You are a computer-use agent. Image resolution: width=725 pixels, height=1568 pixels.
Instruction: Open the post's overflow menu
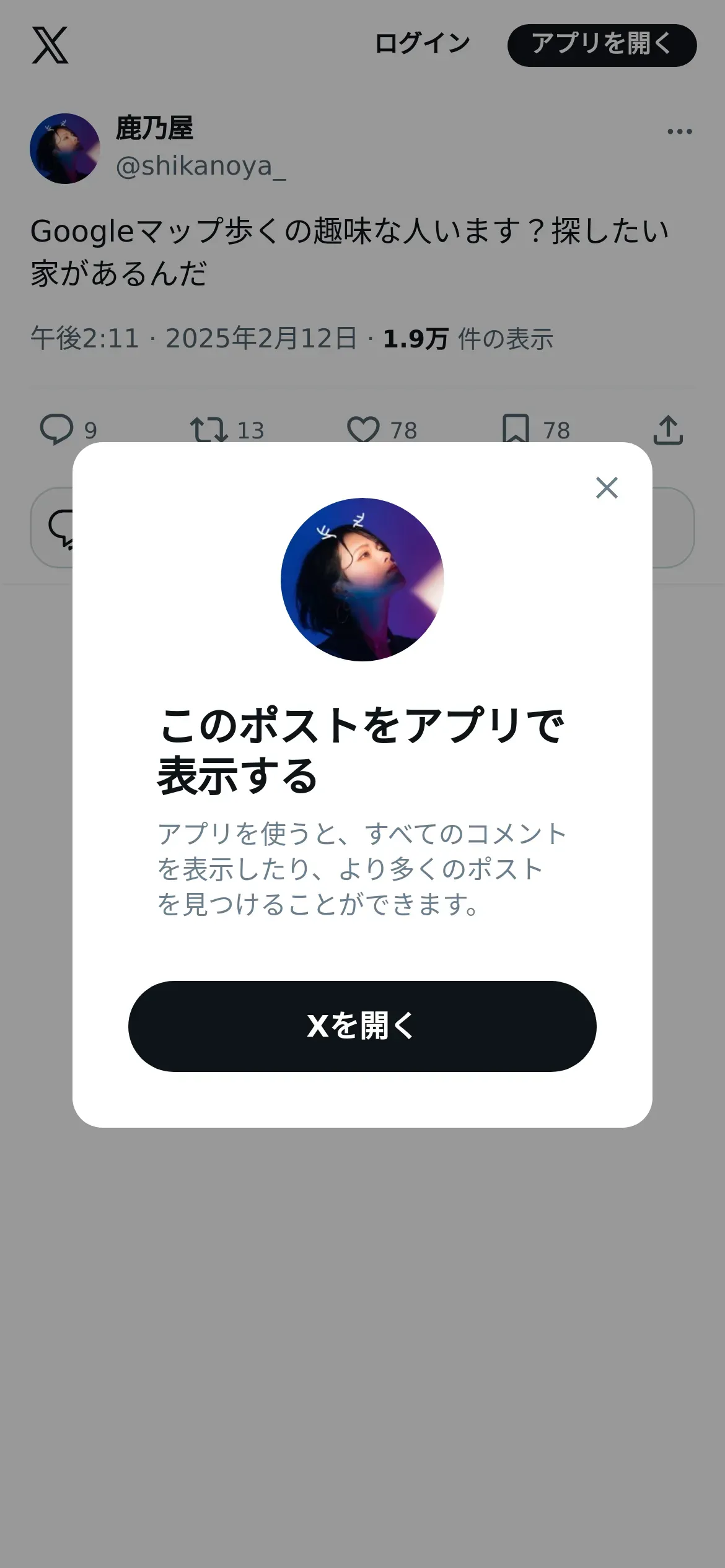[x=679, y=131]
